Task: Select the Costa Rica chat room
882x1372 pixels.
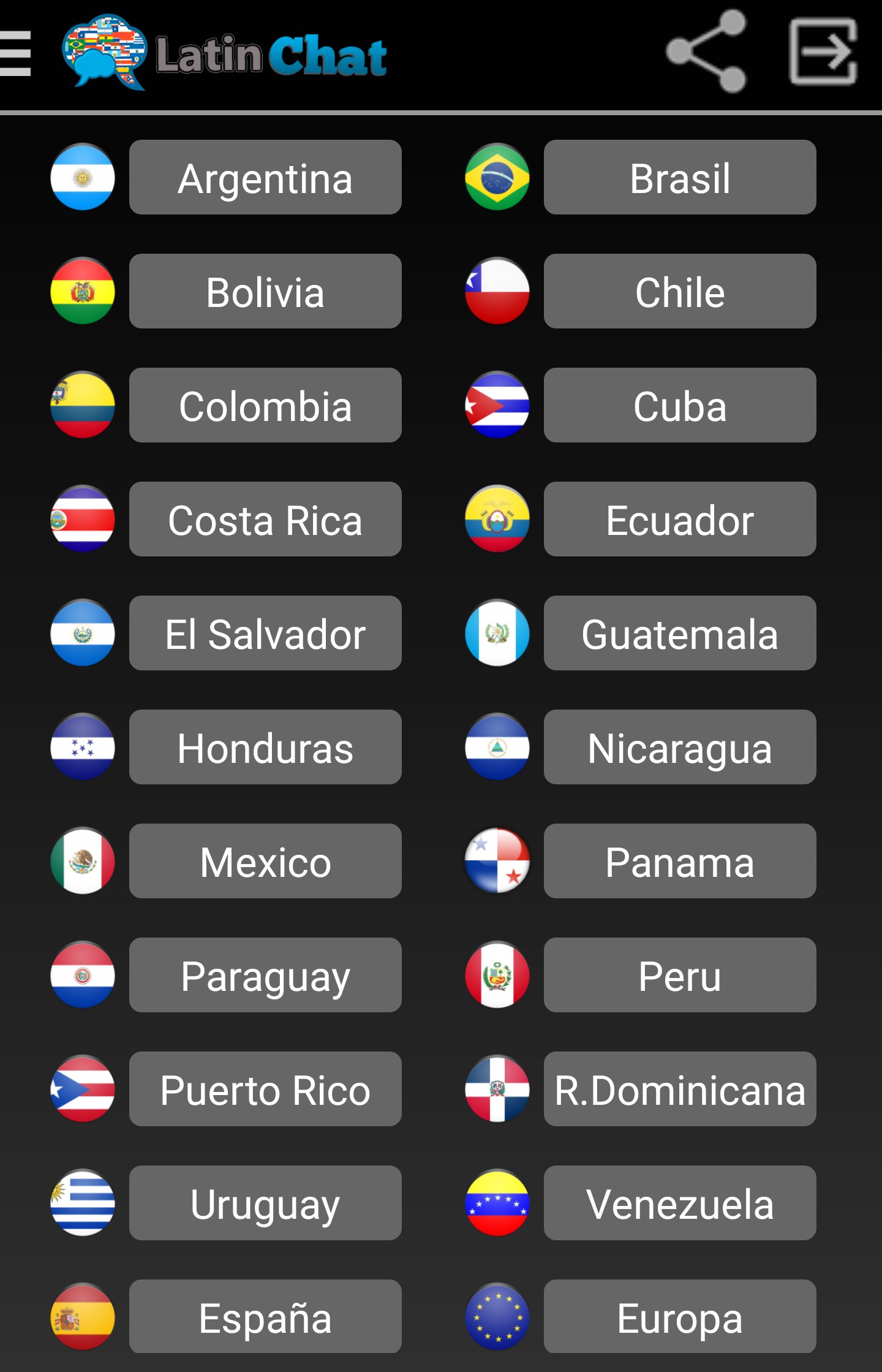Action: pos(265,519)
